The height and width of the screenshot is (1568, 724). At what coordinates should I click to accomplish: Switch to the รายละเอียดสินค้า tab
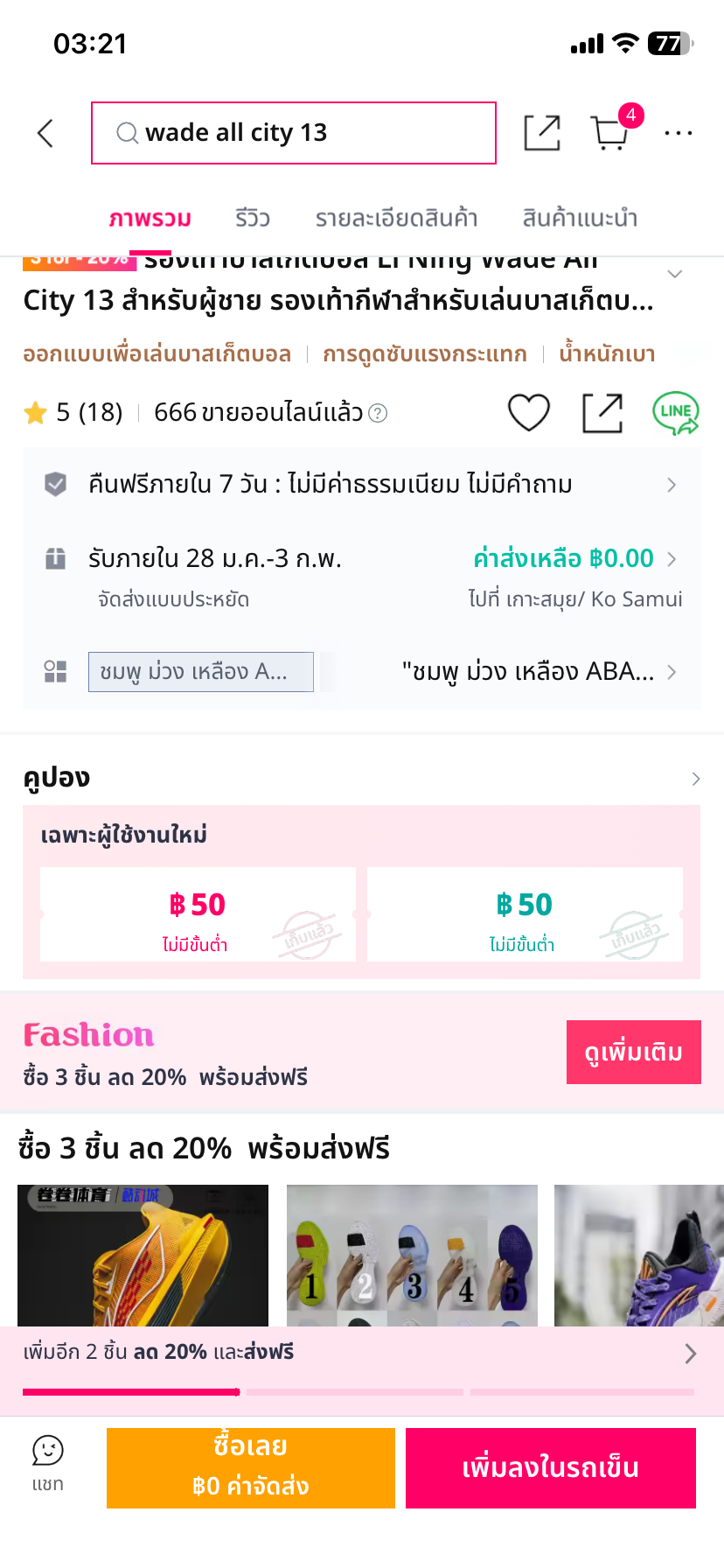click(396, 218)
